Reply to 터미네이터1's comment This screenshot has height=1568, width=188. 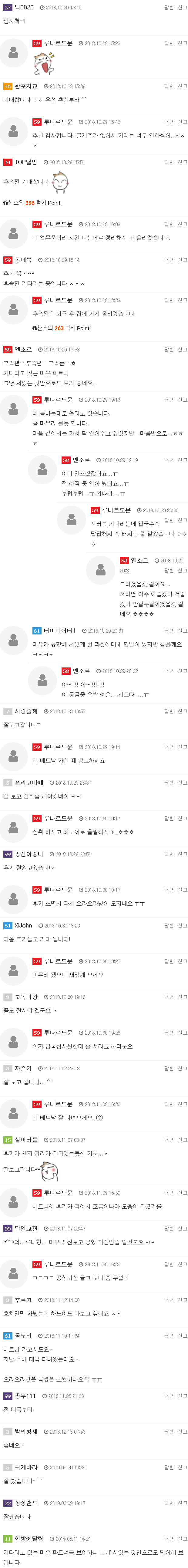169,631
